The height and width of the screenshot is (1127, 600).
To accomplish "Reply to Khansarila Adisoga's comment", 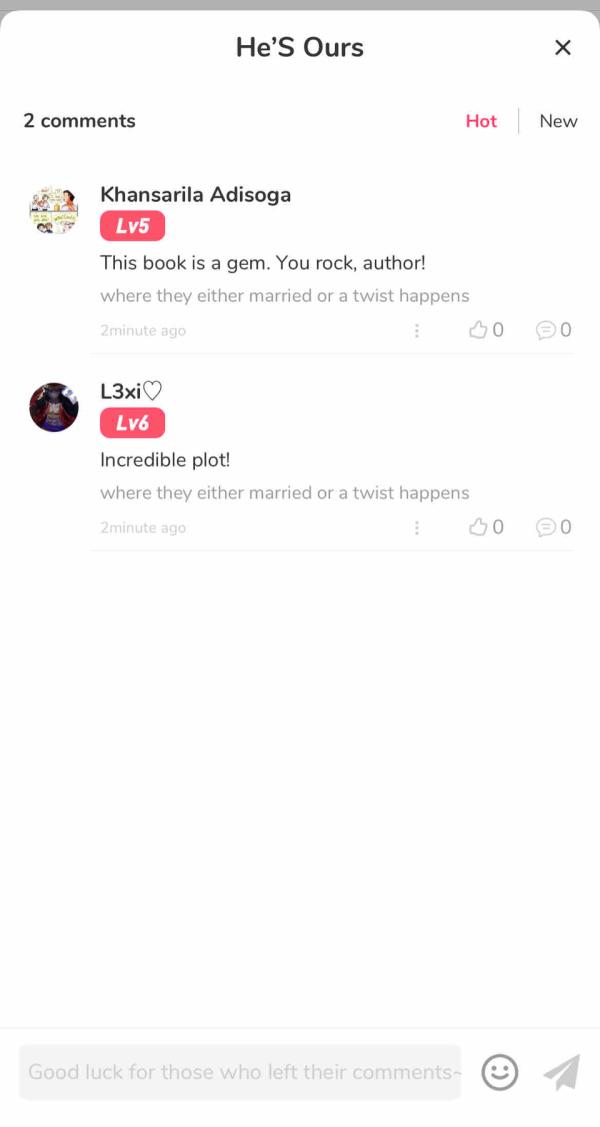I will pyautogui.click(x=546, y=330).
